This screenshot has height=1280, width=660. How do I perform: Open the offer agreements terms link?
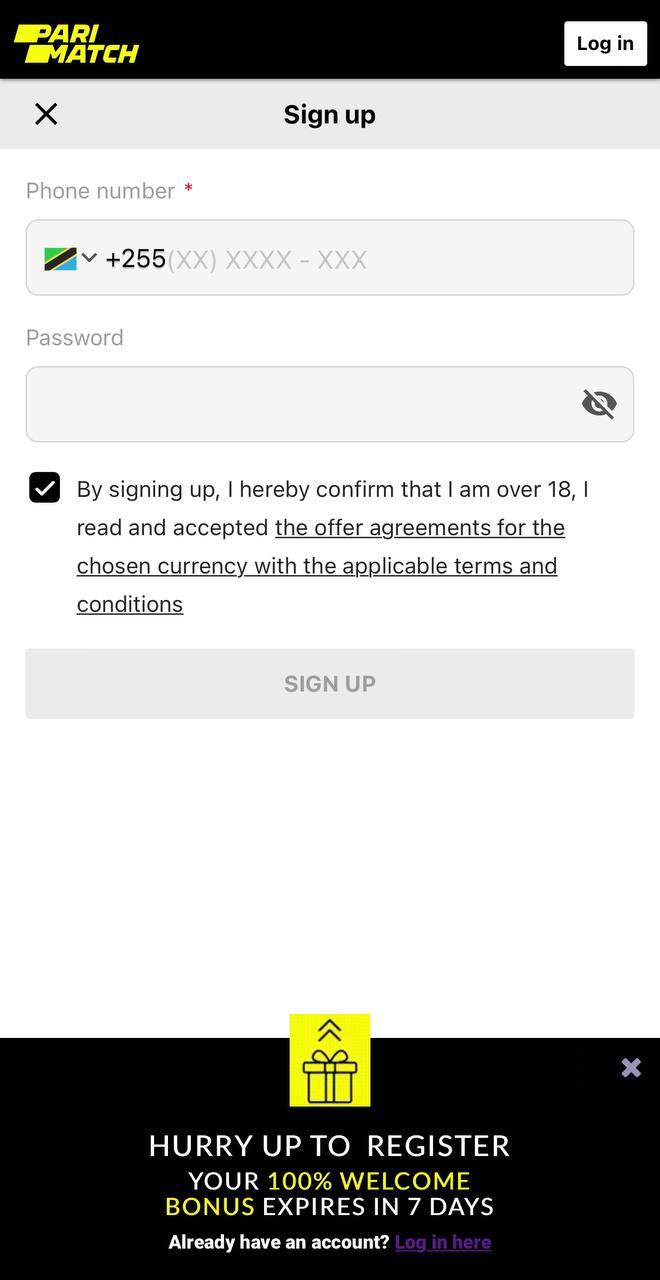click(x=317, y=566)
